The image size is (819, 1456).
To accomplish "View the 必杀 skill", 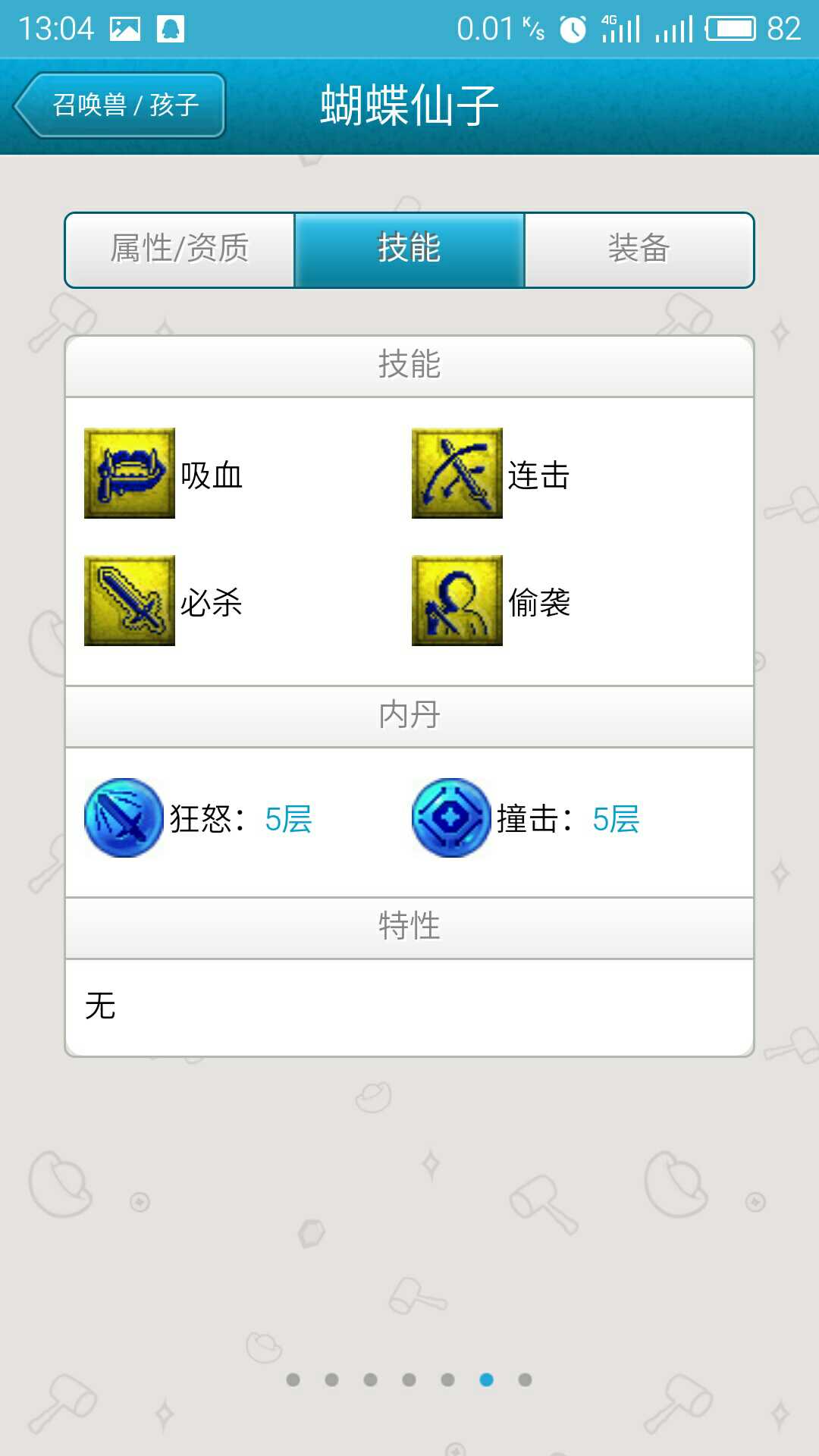I will point(130,601).
